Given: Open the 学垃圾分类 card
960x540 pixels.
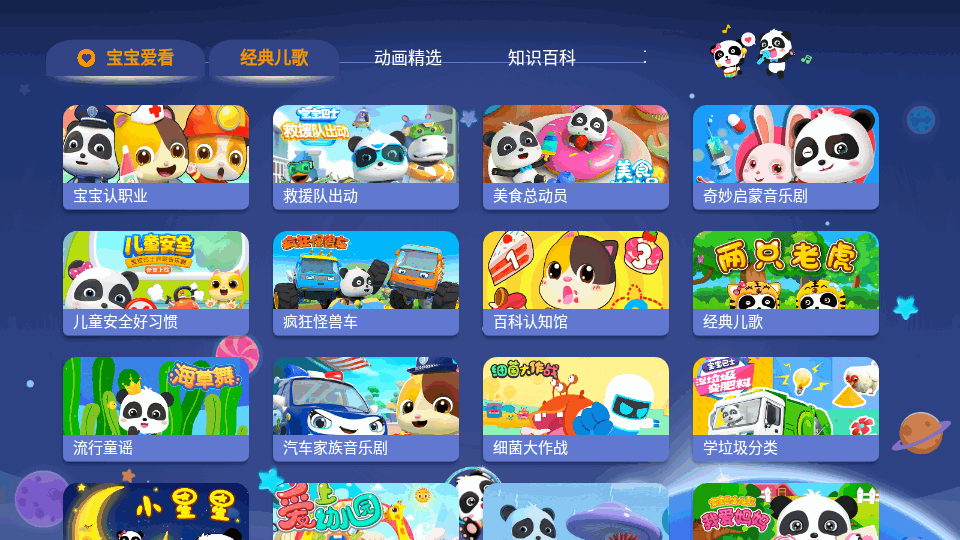Looking at the screenshot, I should pyautogui.click(x=786, y=408).
